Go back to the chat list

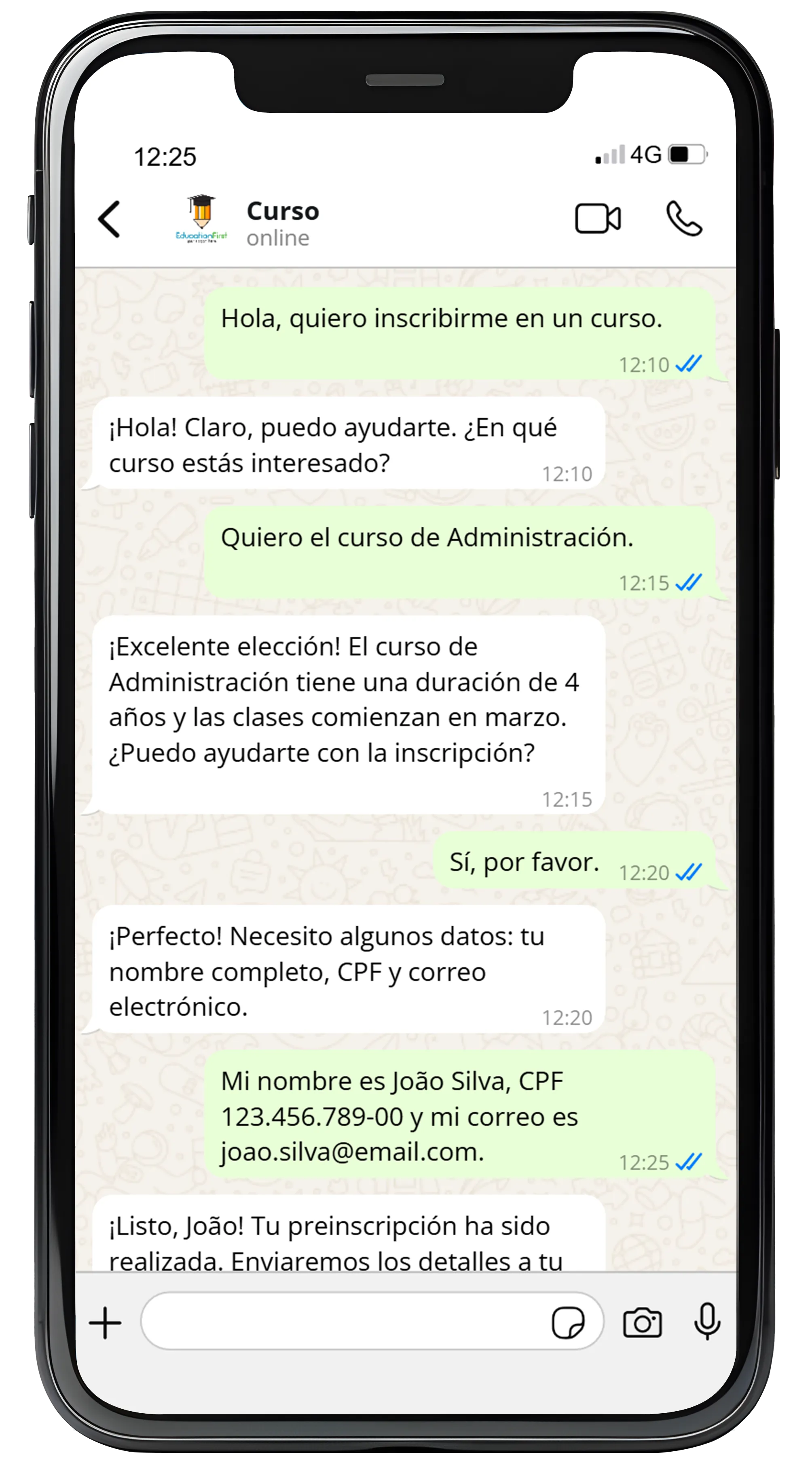[109, 219]
